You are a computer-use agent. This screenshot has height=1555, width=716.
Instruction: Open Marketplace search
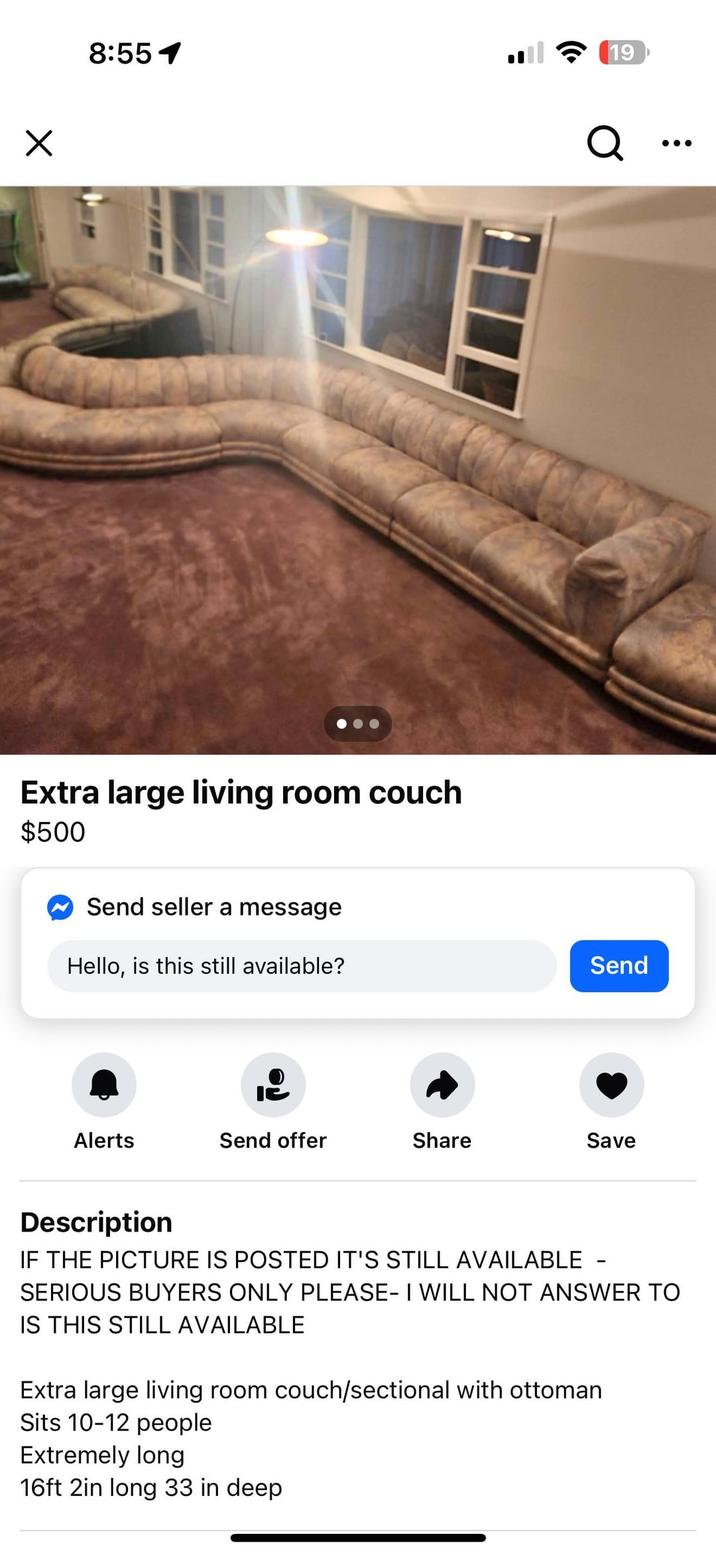[x=604, y=143]
